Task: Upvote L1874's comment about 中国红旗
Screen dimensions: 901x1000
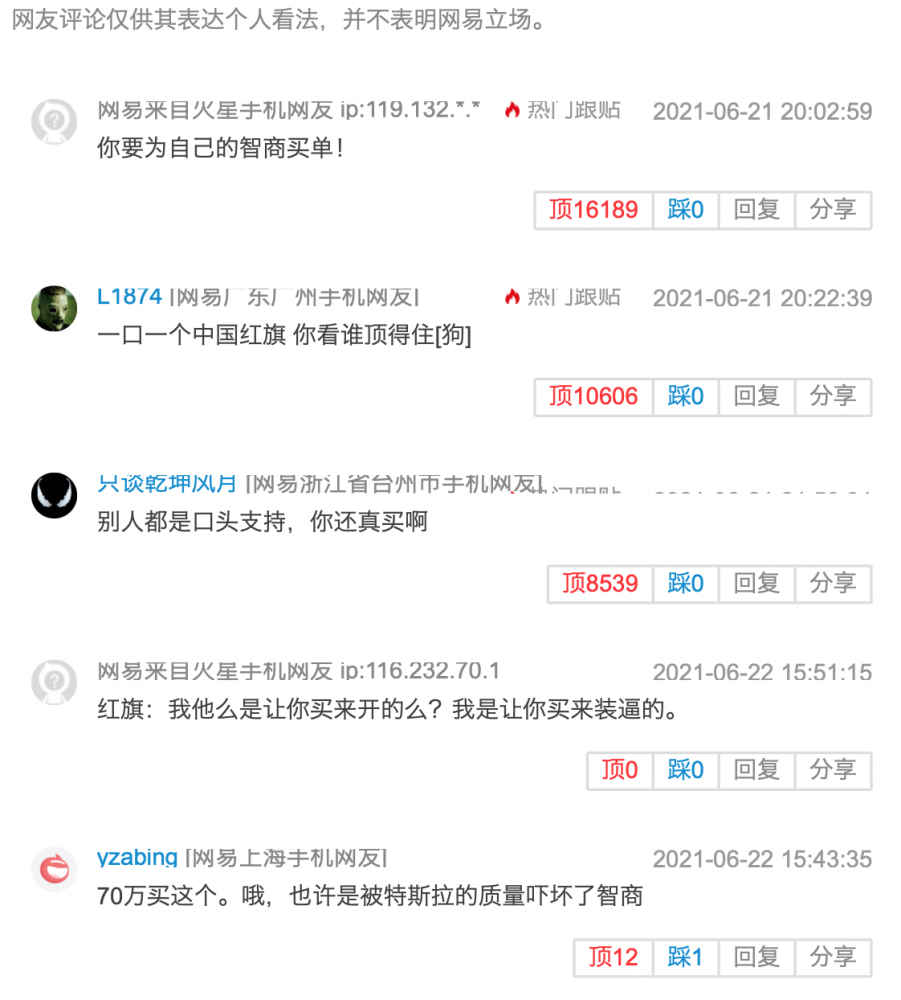Action: [593, 397]
